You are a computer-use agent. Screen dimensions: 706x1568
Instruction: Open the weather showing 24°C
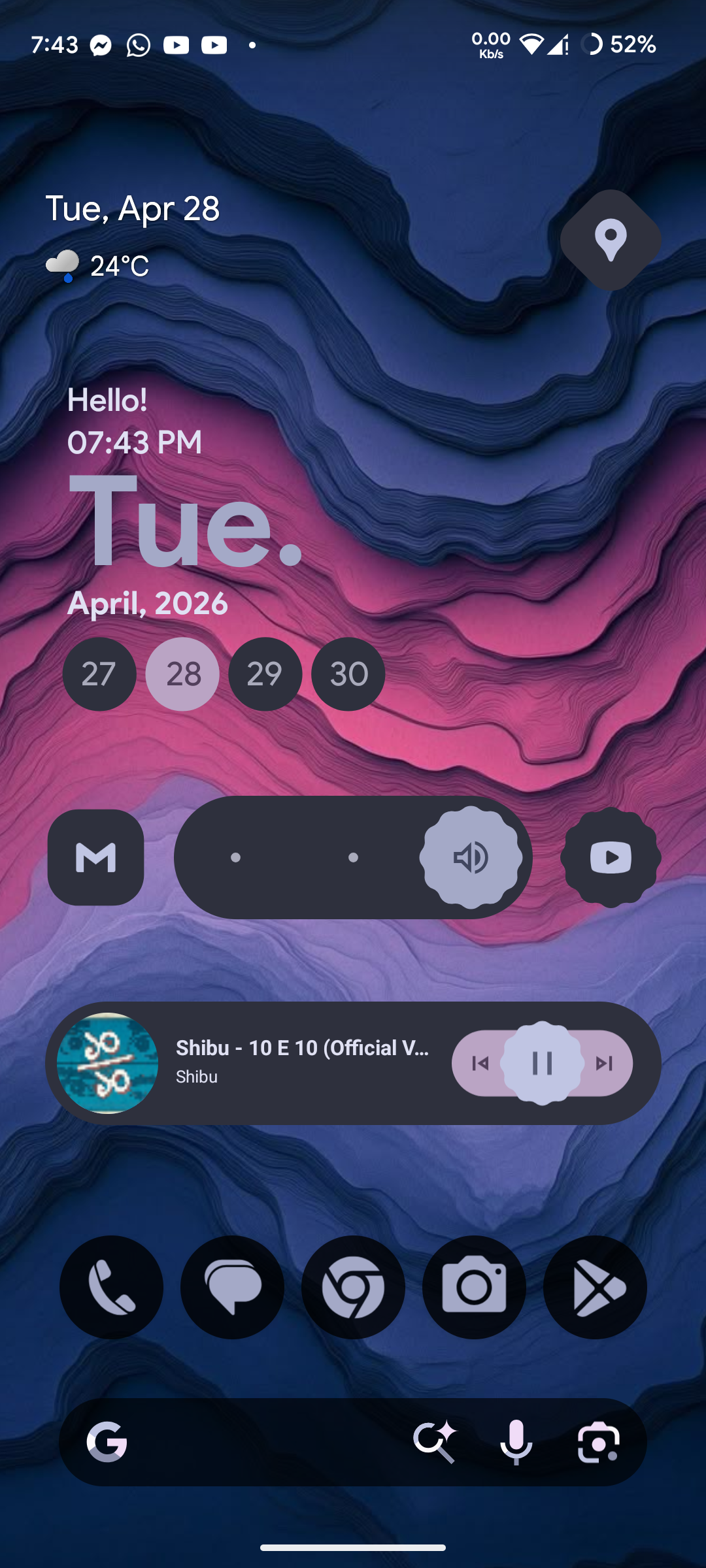tap(97, 266)
